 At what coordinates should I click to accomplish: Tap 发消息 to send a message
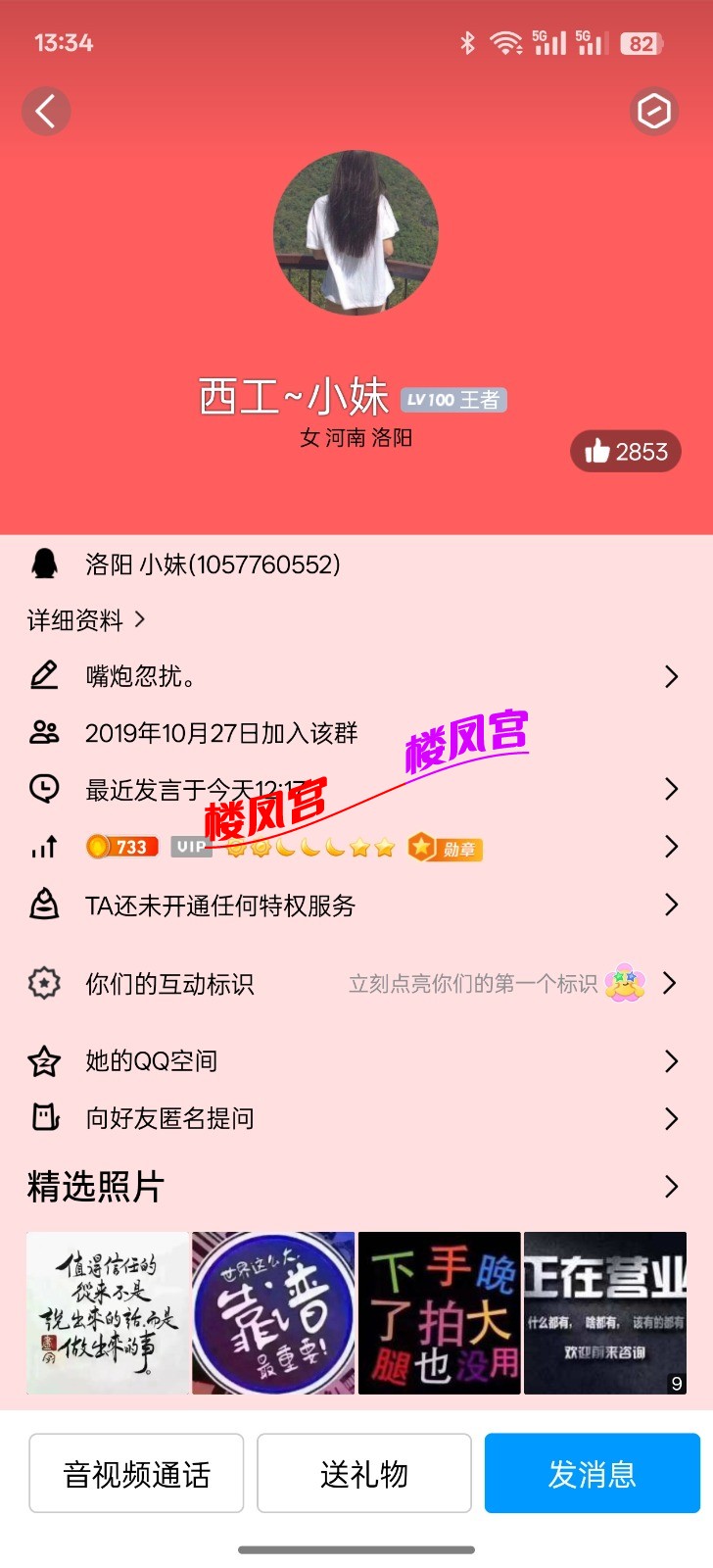pos(592,1474)
